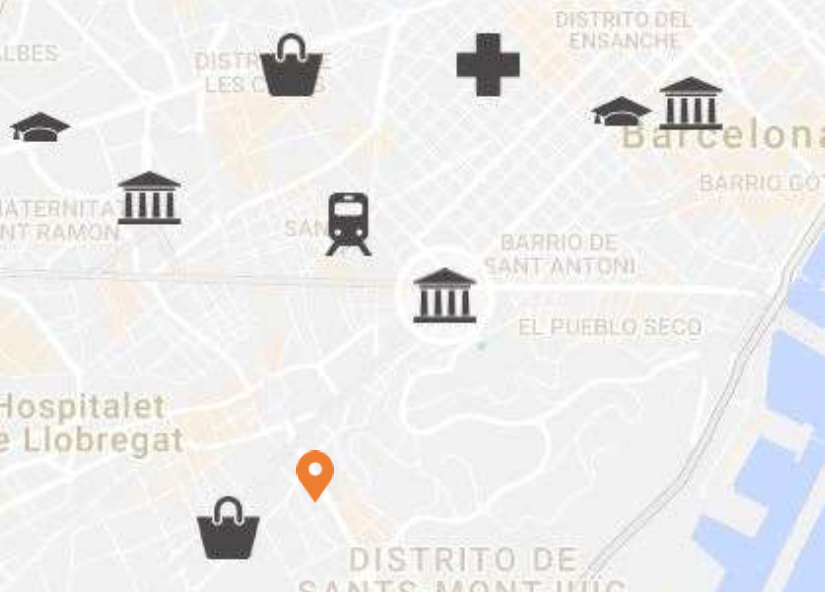The width and height of the screenshot is (825, 592).
Task: Tap the train station marker at Sants
Action: click(348, 224)
